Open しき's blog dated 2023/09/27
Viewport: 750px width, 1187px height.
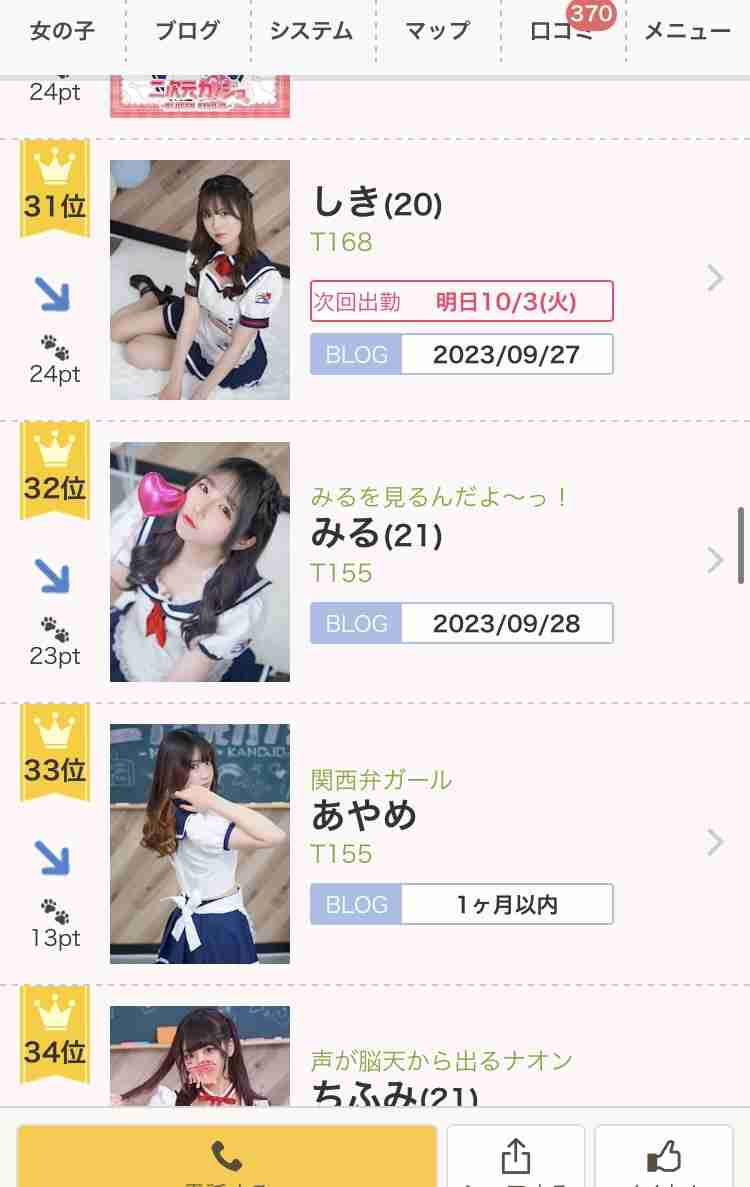461,355
